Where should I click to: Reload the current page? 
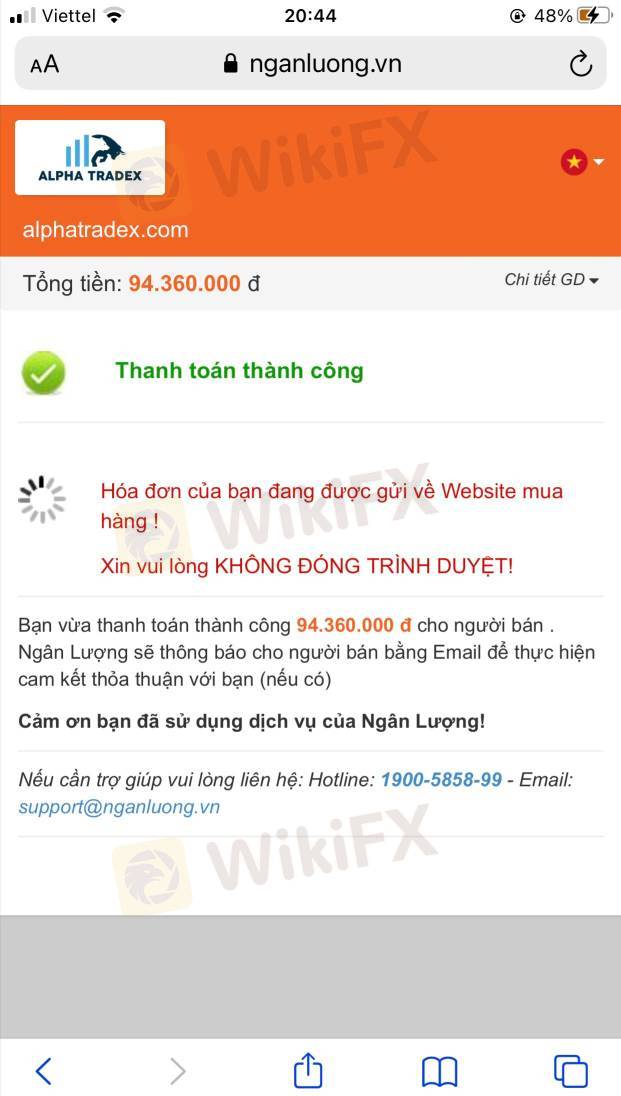pyautogui.click(x=580, y=65)
